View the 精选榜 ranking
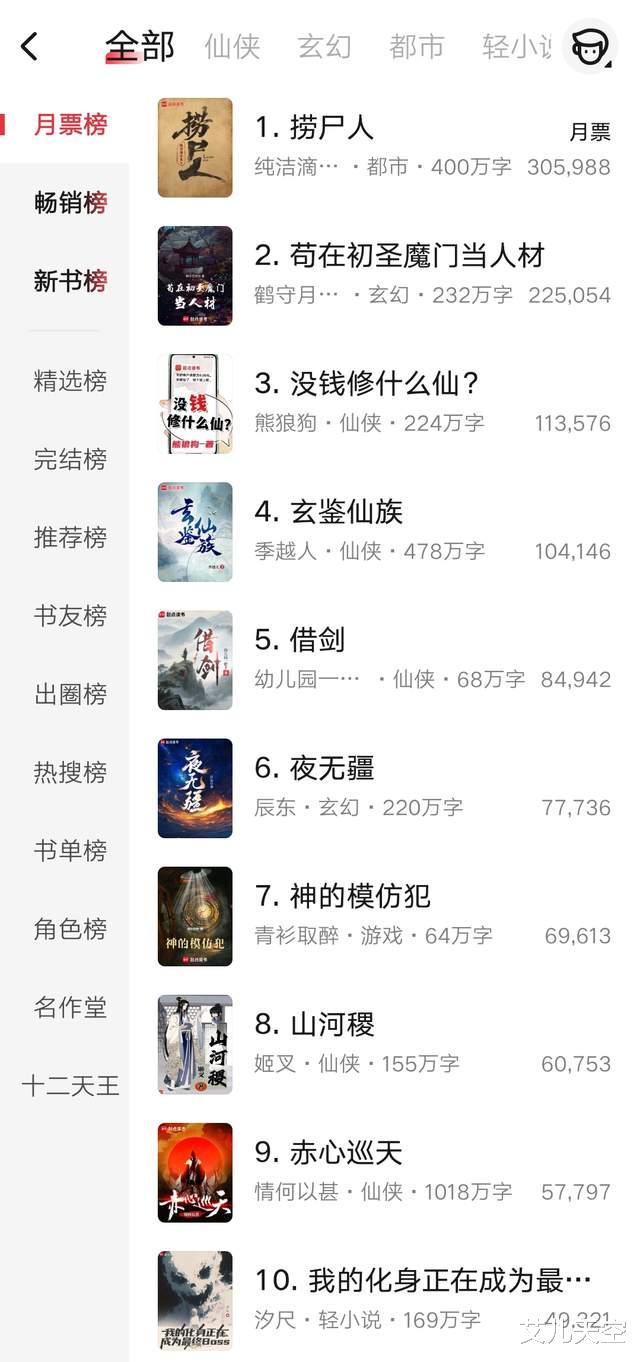Screen dimensions: 640x1362 (70, 381)
